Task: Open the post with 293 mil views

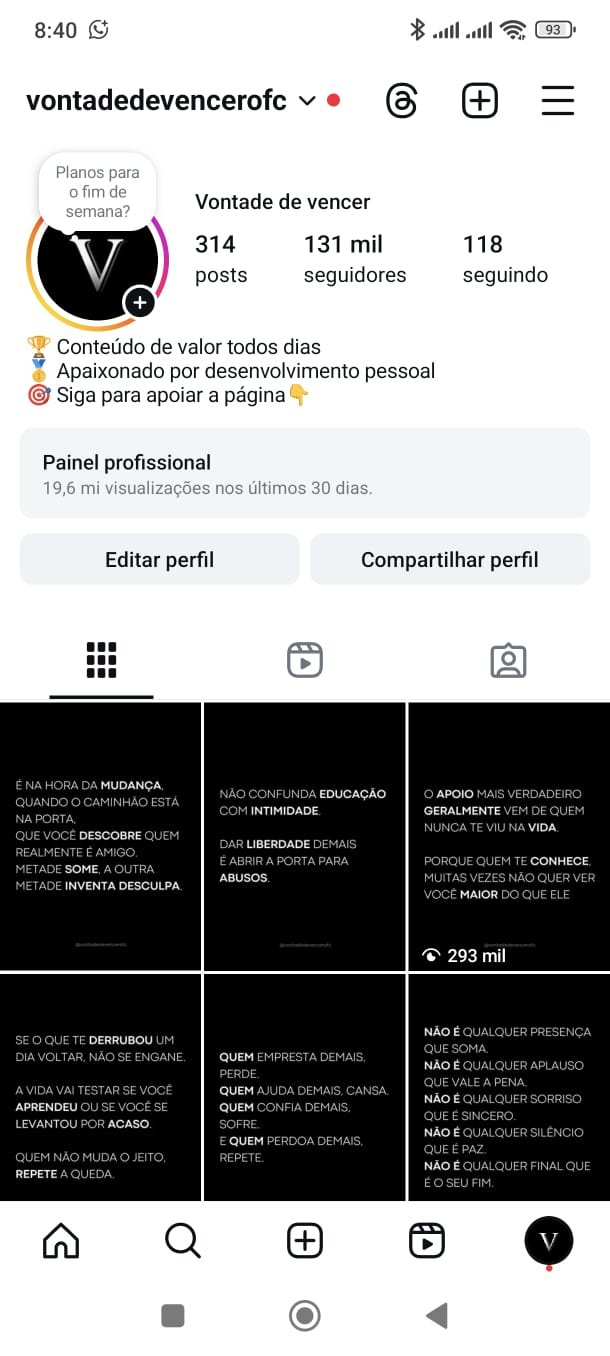Action: click(509, 836)
